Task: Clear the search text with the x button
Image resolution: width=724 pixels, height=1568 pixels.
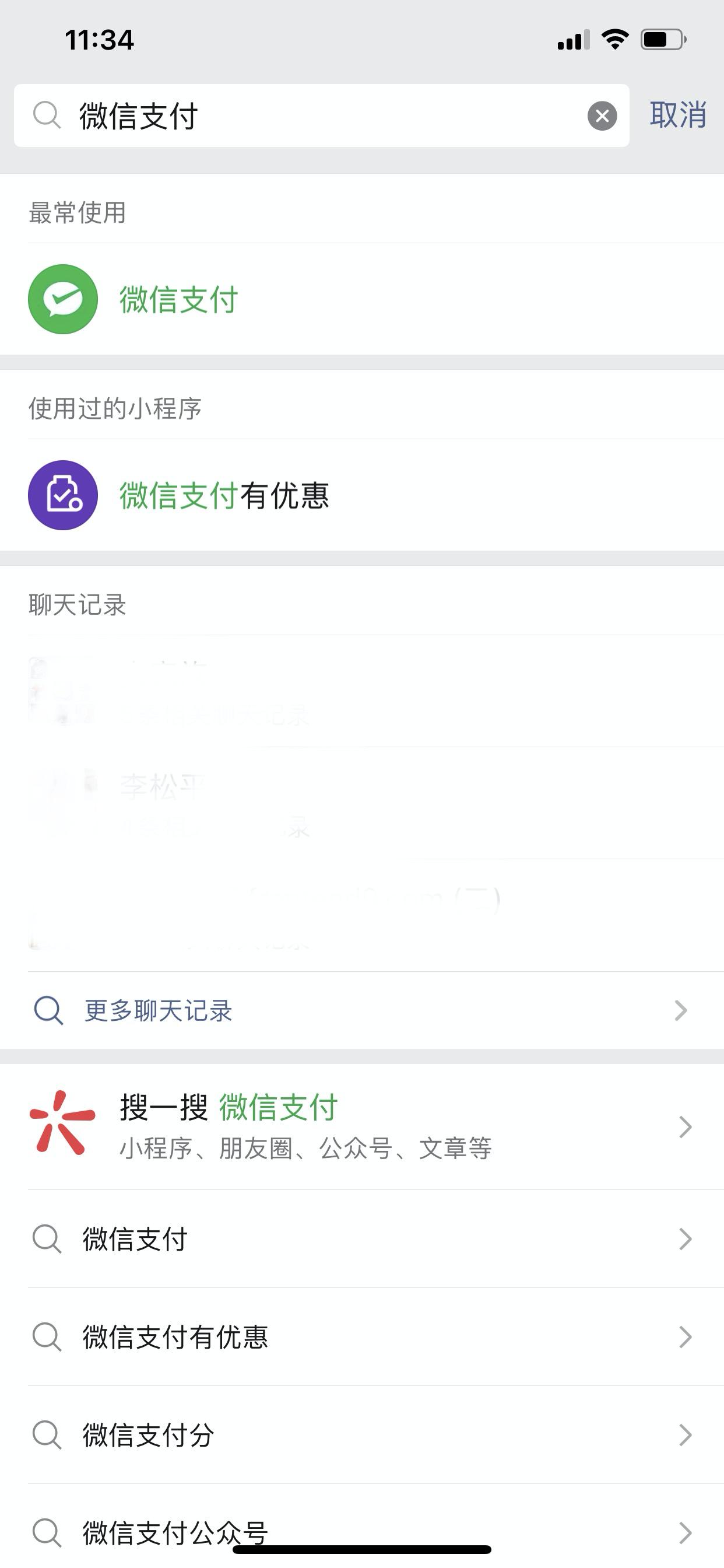Action: pyautogui.click(x=601, y=116)
